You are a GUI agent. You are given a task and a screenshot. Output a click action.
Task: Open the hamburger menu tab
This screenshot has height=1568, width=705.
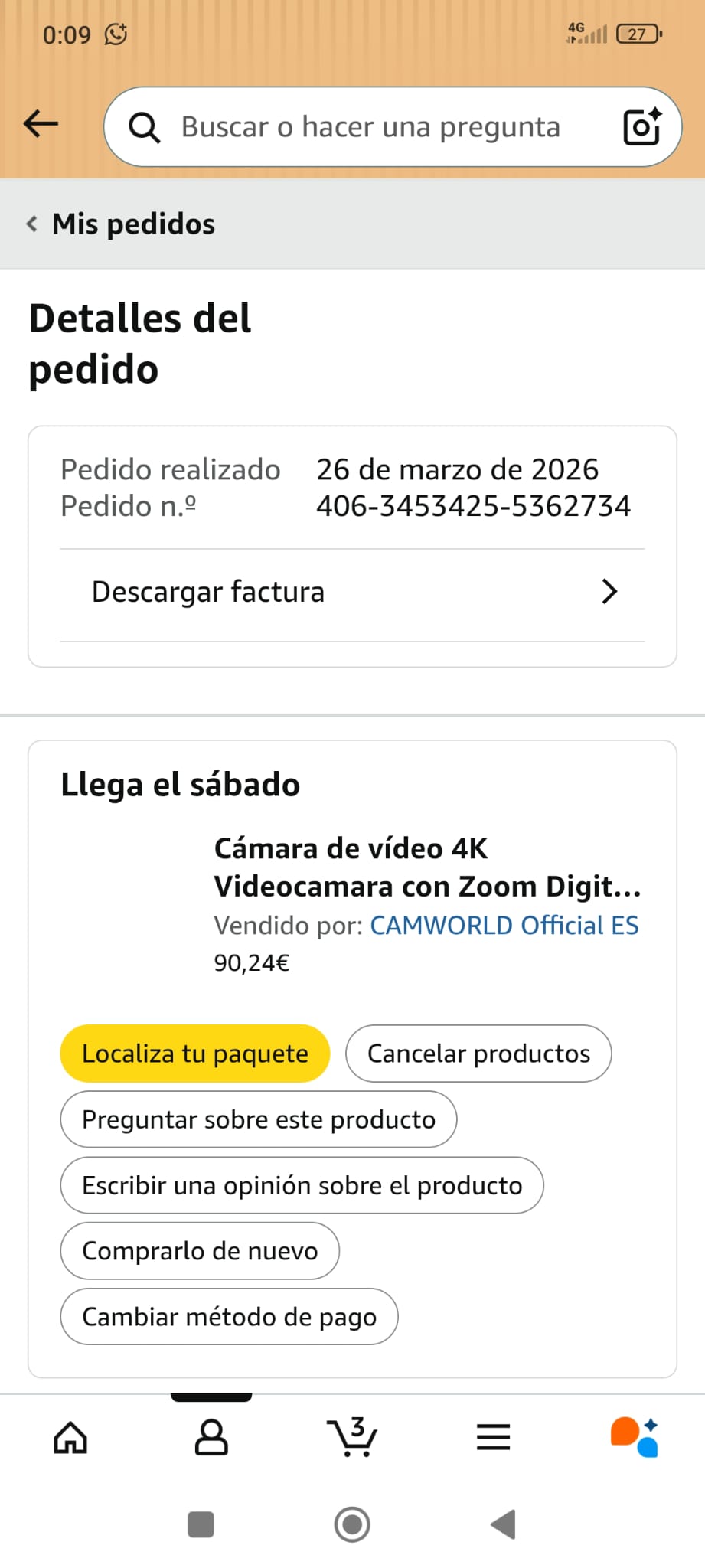point(493,1437)
